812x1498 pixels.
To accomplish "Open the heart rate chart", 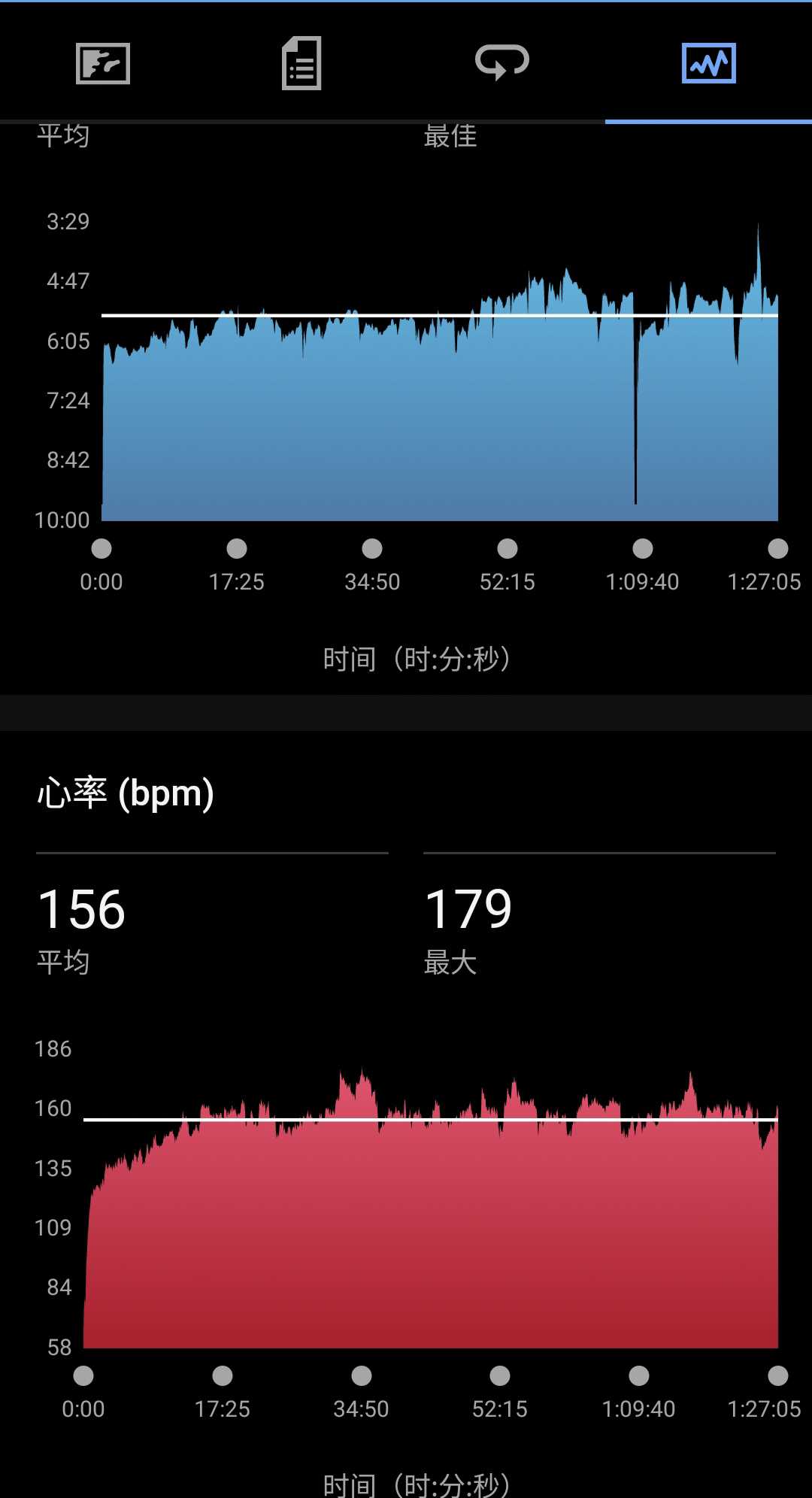I will pyautogui.click(x=431, y=1208).
